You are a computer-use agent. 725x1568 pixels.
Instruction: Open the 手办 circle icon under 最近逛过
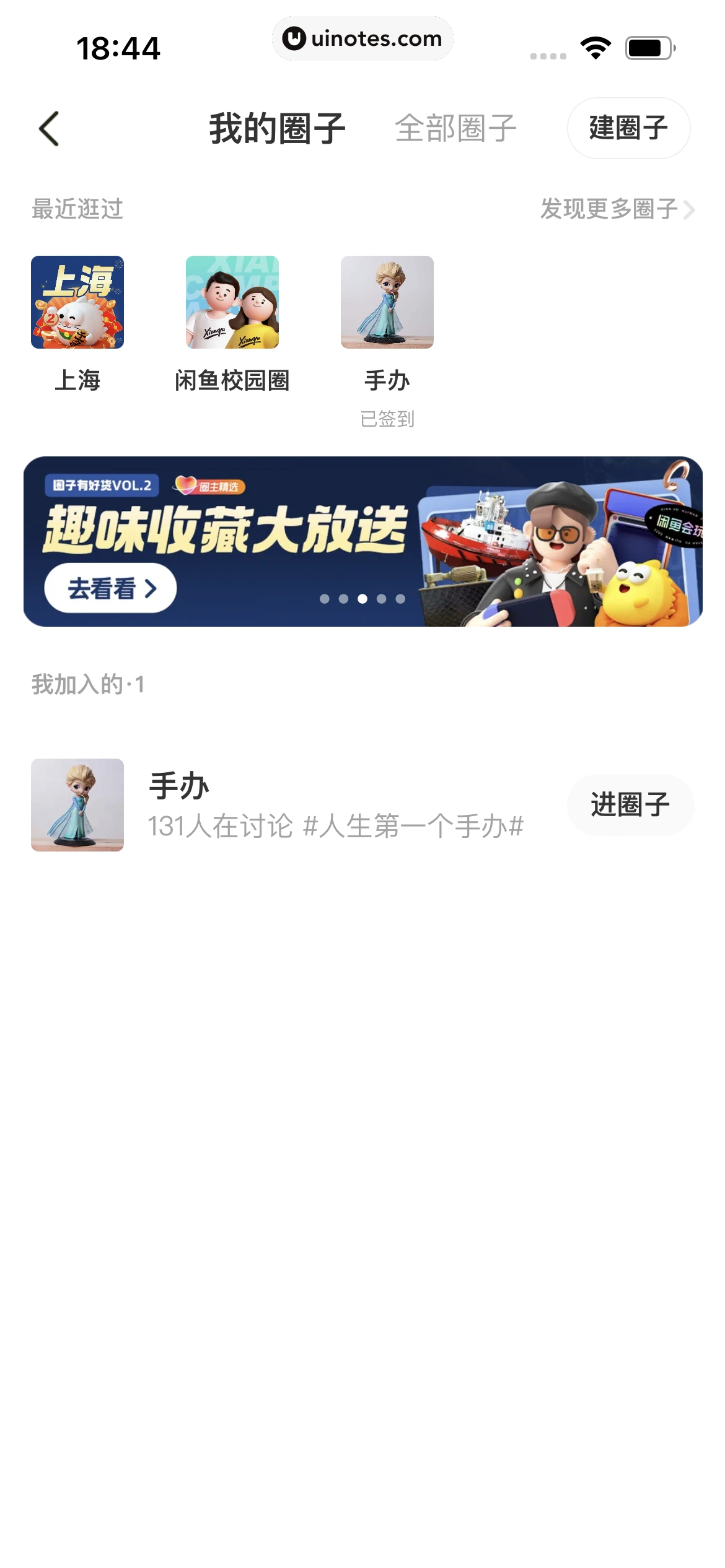[387, 301]
